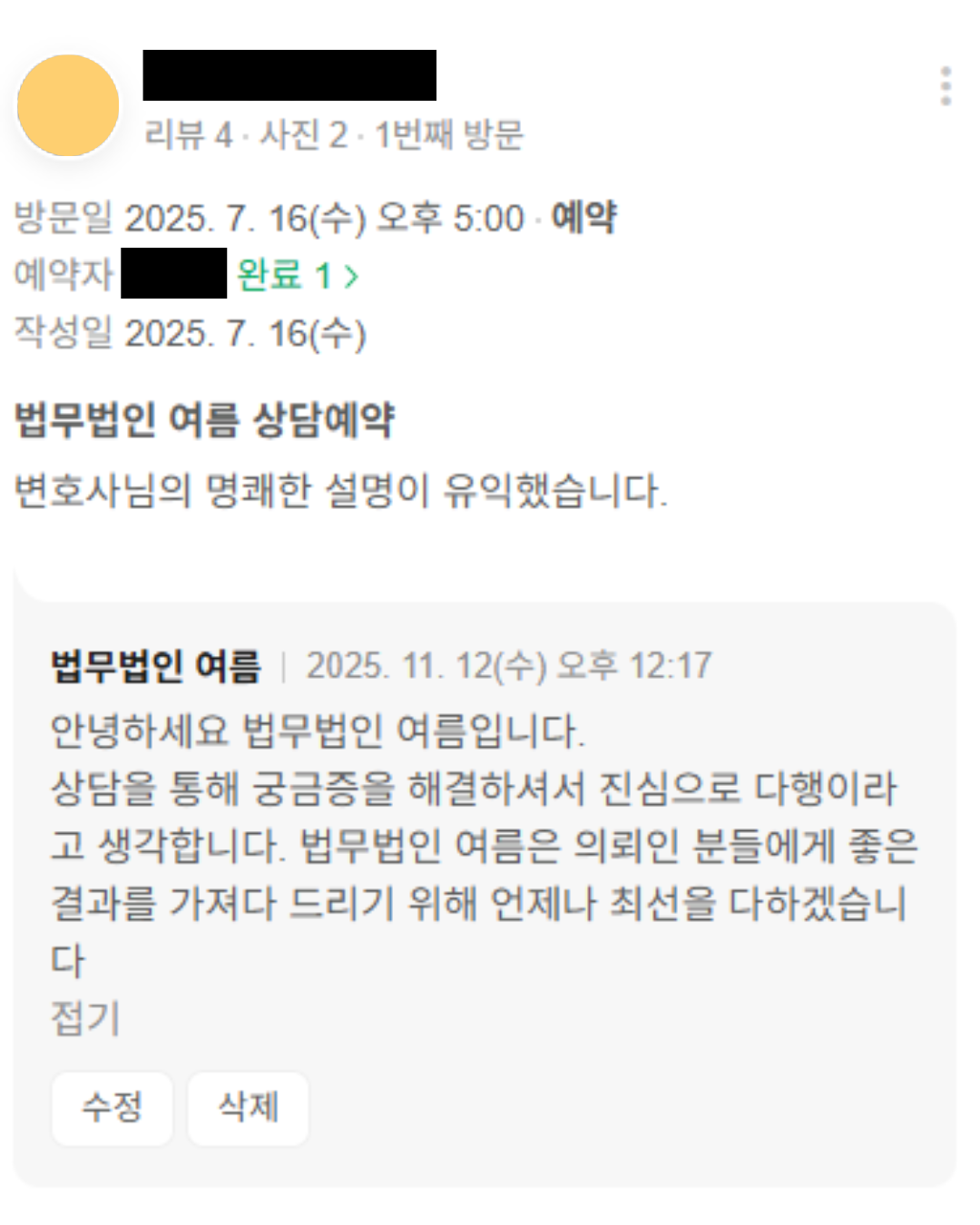The height and width of the screenshot is (1225, 980).
Task: Open the 완료 1 reservation details link
Action: tap(297, 274)
